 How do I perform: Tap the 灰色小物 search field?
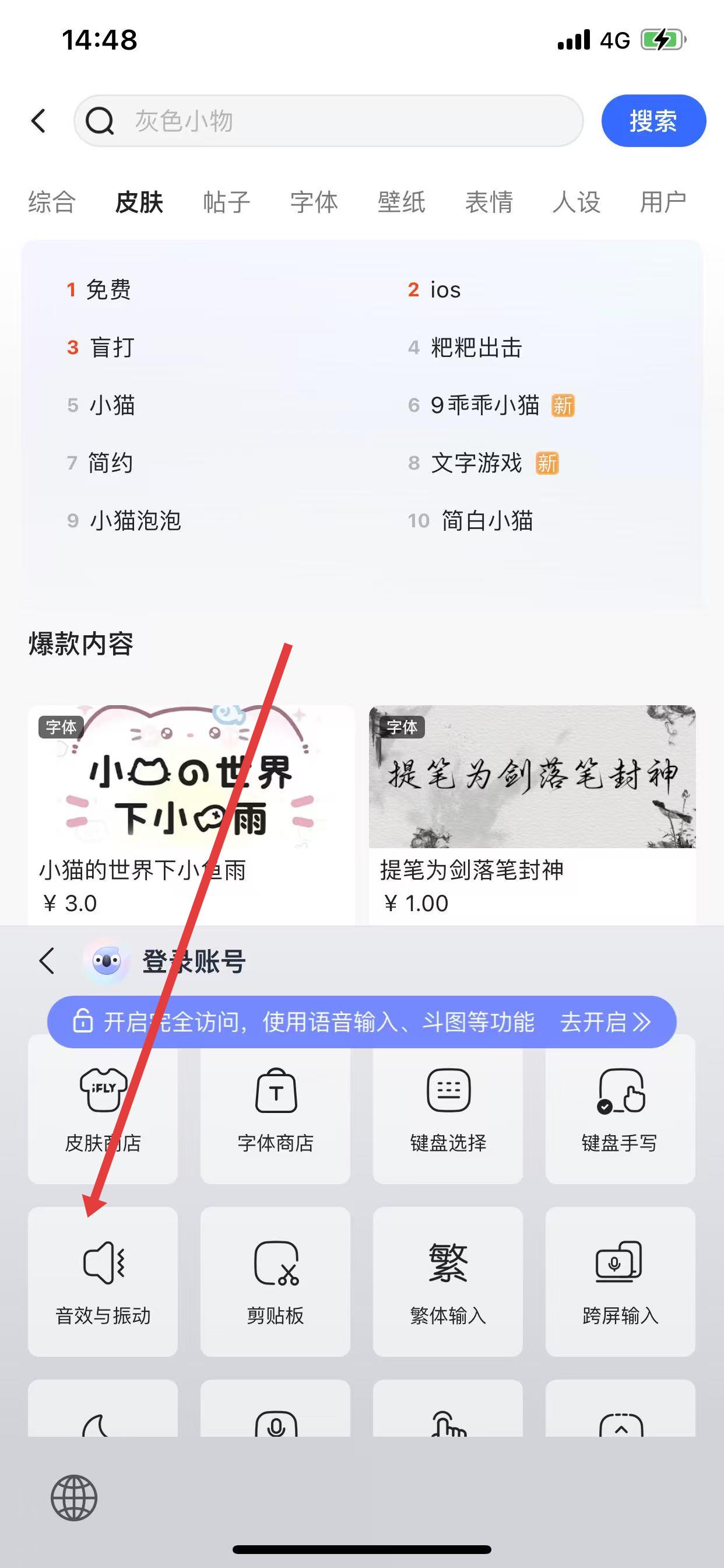[329, 121]
